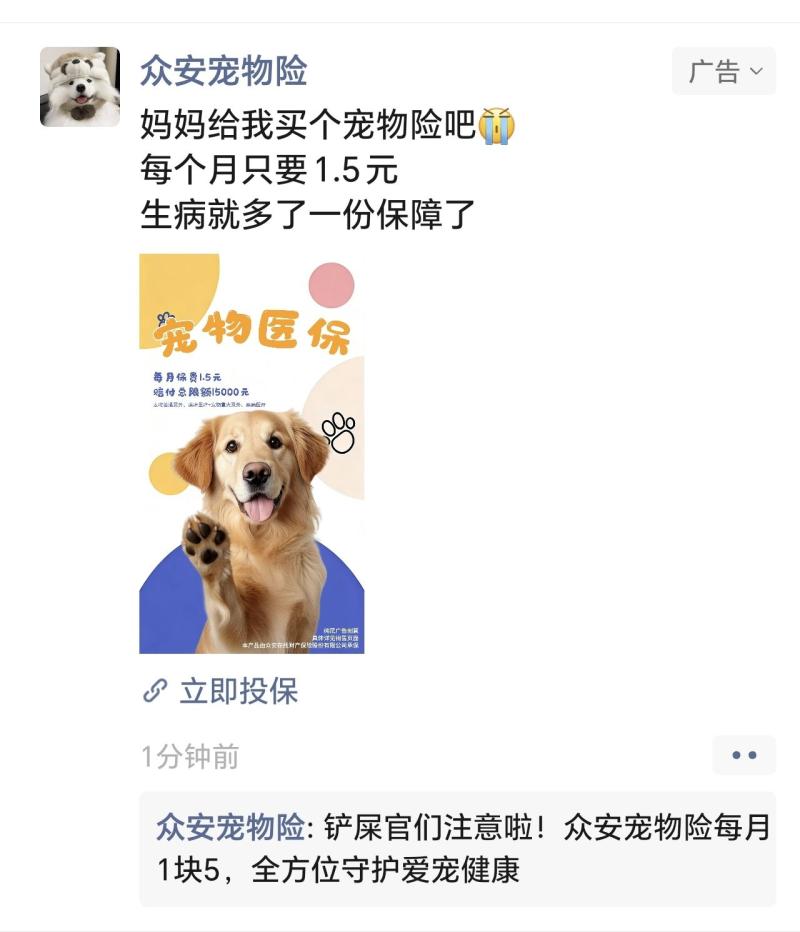This screenshot has width=800, height=932.
Task: Open 众安宠物险 profile avatar
Action: click(80, 87)
